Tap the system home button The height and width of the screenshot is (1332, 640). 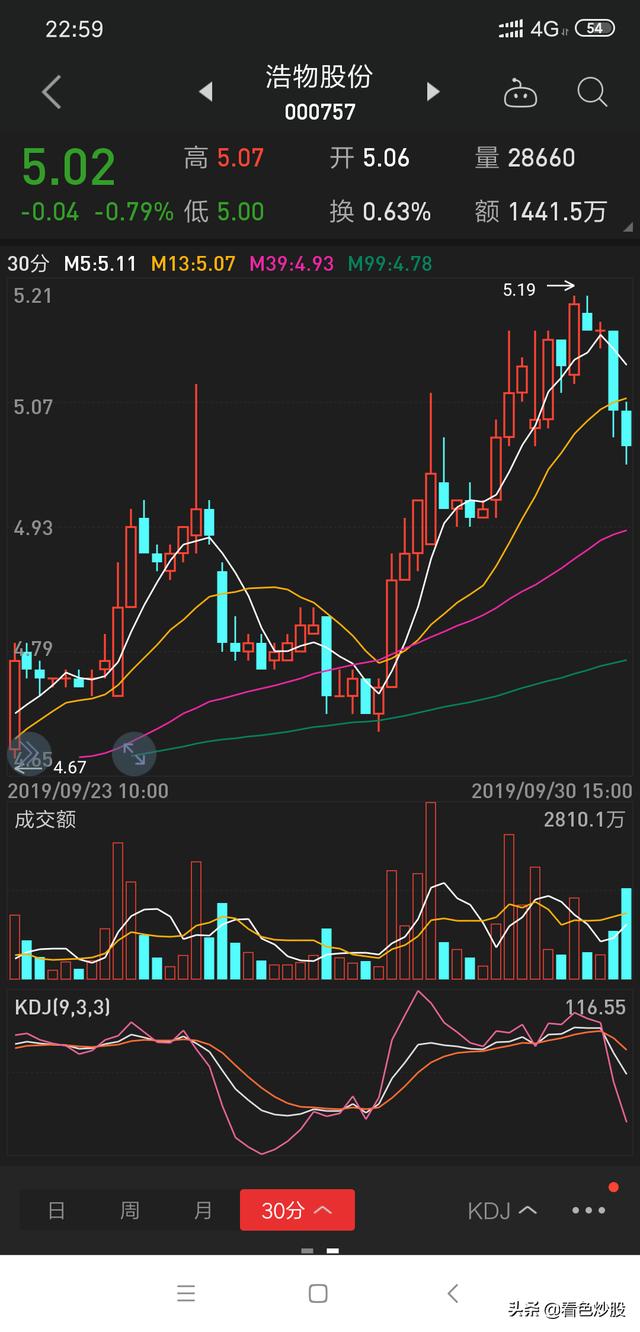tap(318, 1293)
